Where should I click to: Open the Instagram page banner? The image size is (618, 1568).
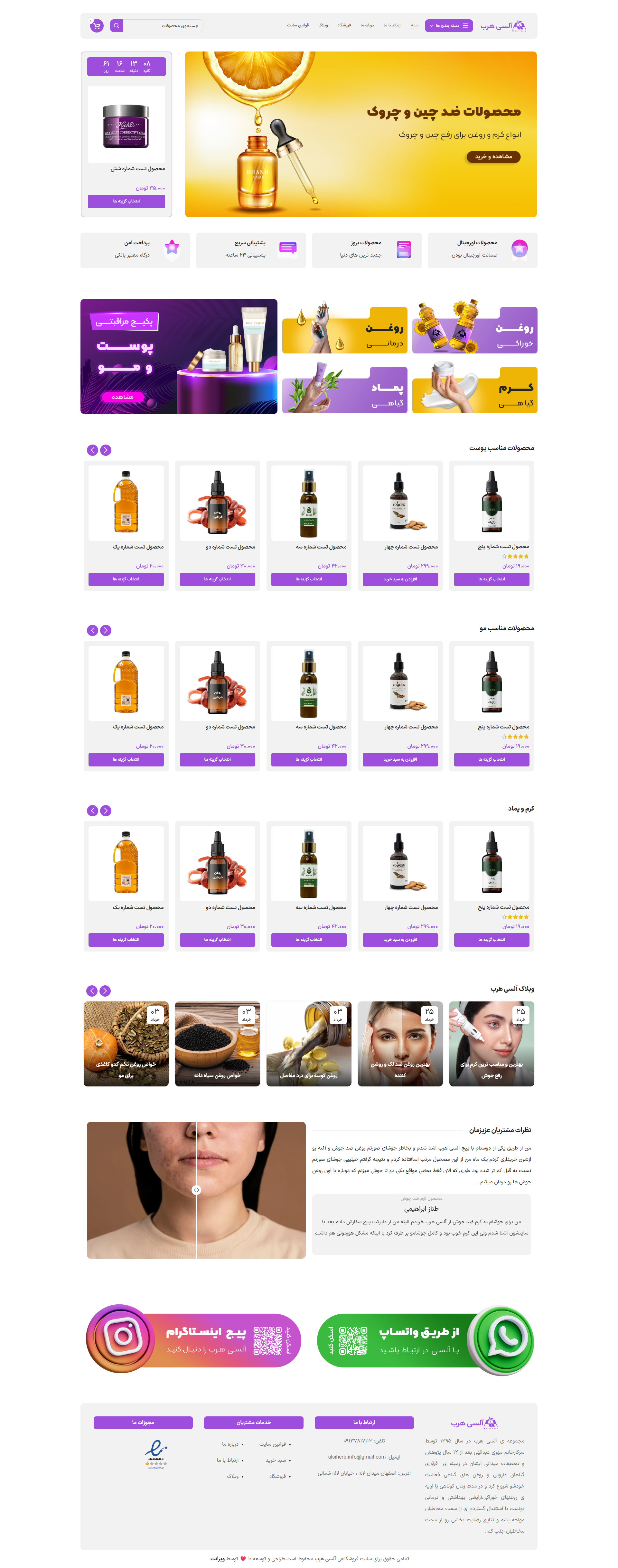tap(194, 1341)
